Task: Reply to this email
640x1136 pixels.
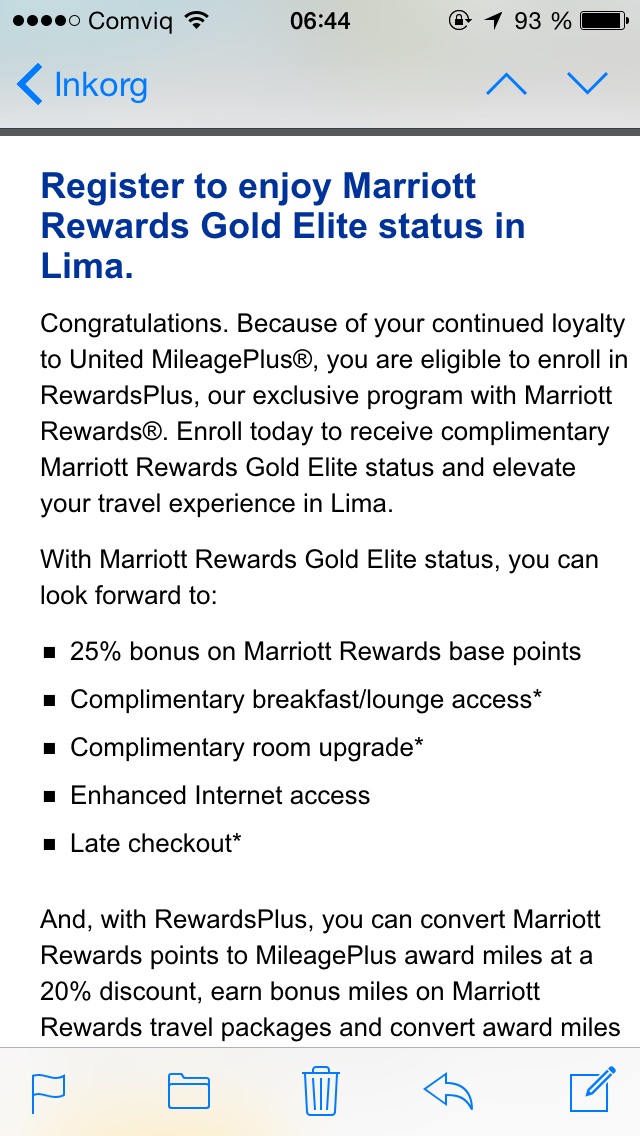Action: pos(449,1091)
